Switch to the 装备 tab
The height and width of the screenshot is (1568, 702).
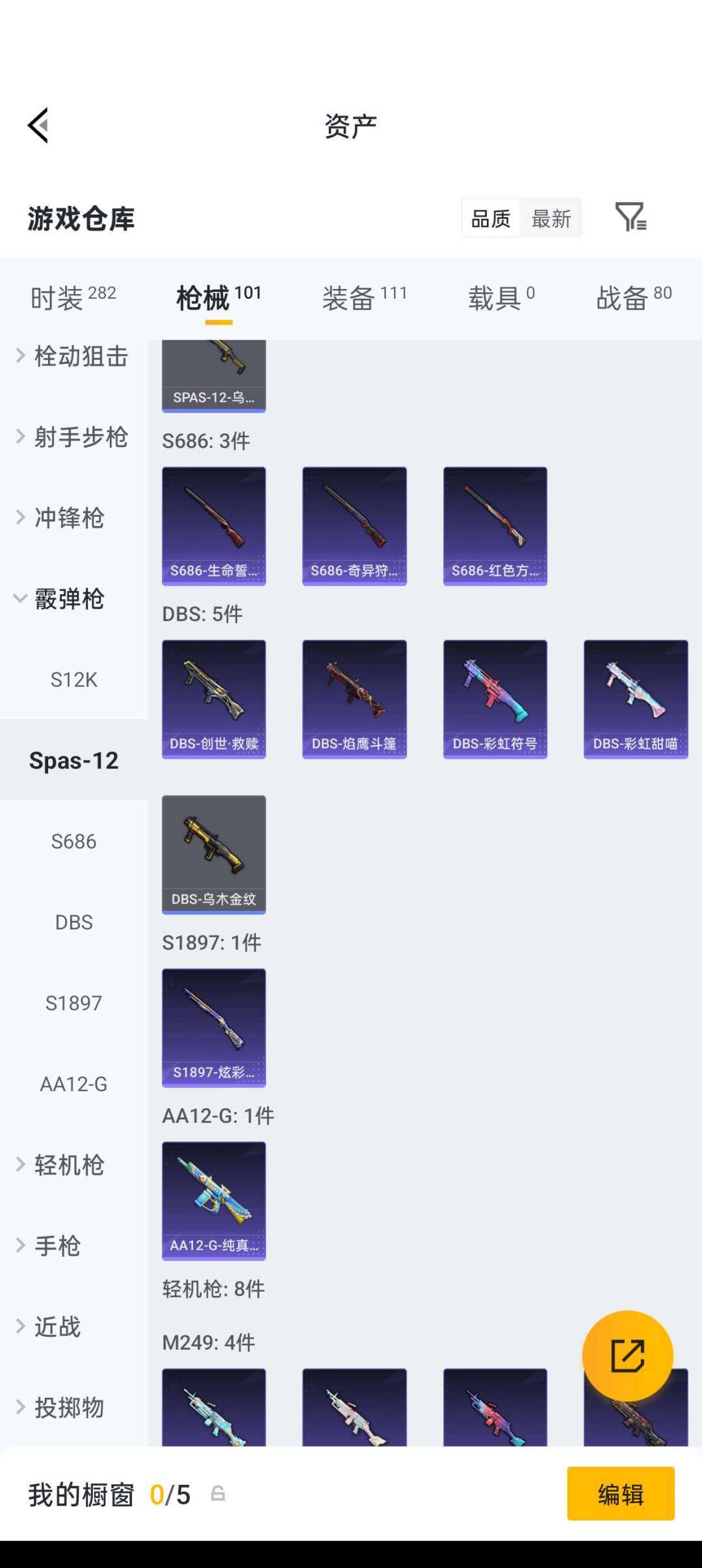364,297
